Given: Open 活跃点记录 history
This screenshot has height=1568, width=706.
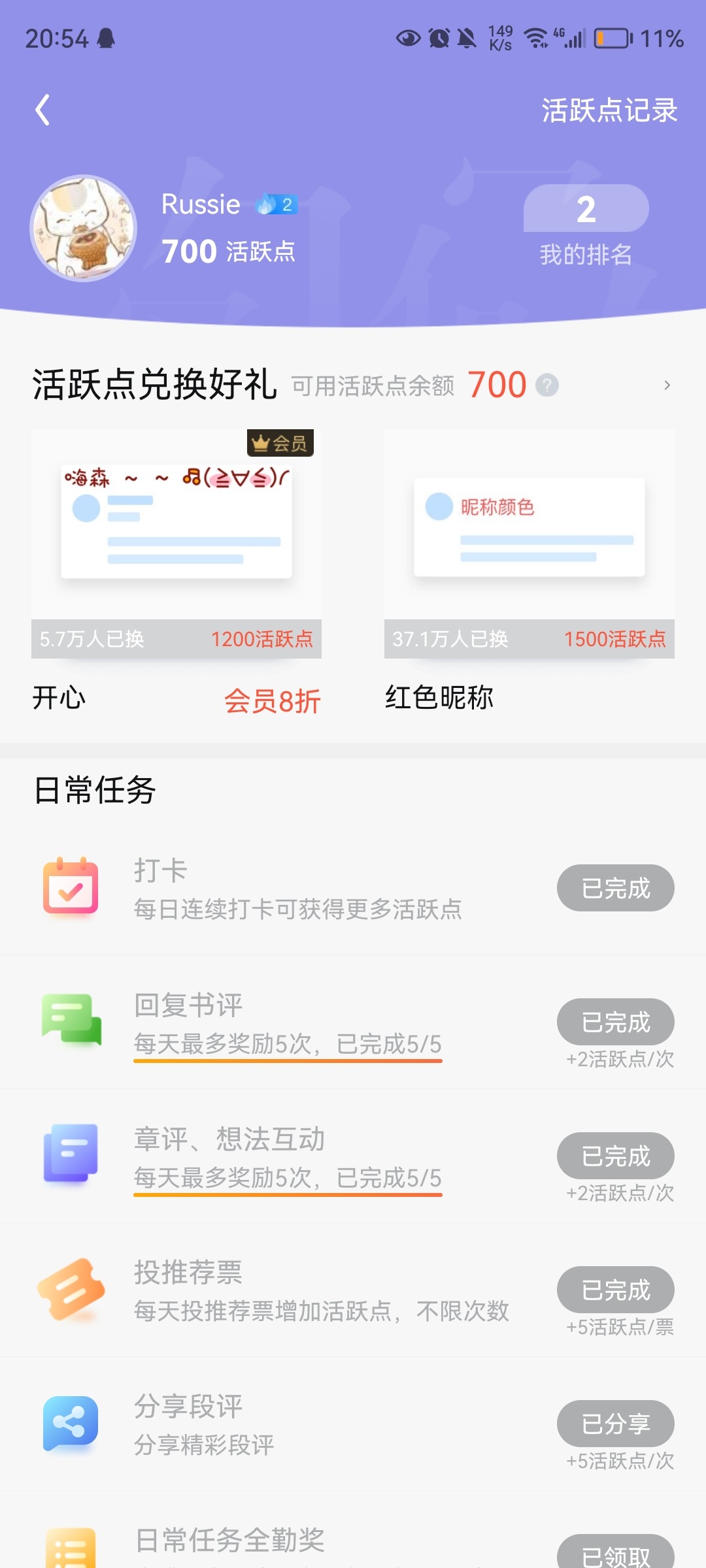Looking at the screenshot, I should click(x=609, y=110).
